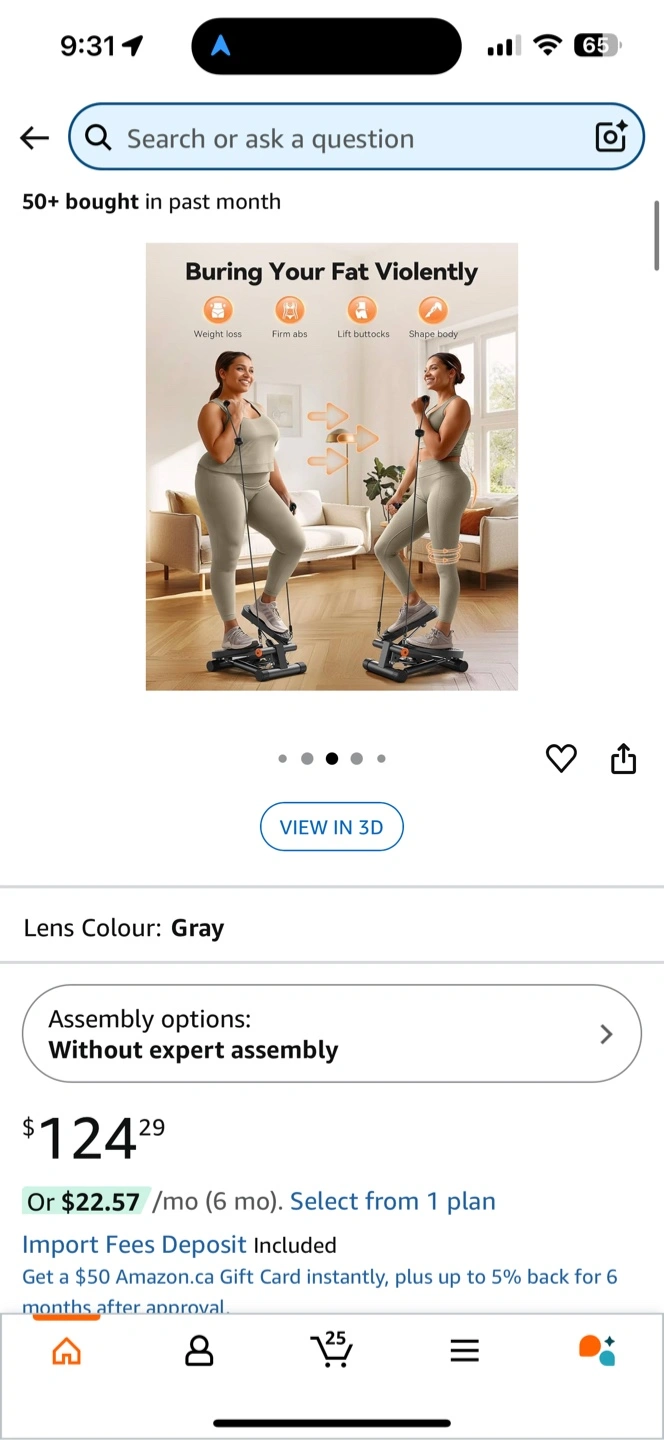Expand the Assembly options selector
The image size is (664, 1440).
point(331,1034)
